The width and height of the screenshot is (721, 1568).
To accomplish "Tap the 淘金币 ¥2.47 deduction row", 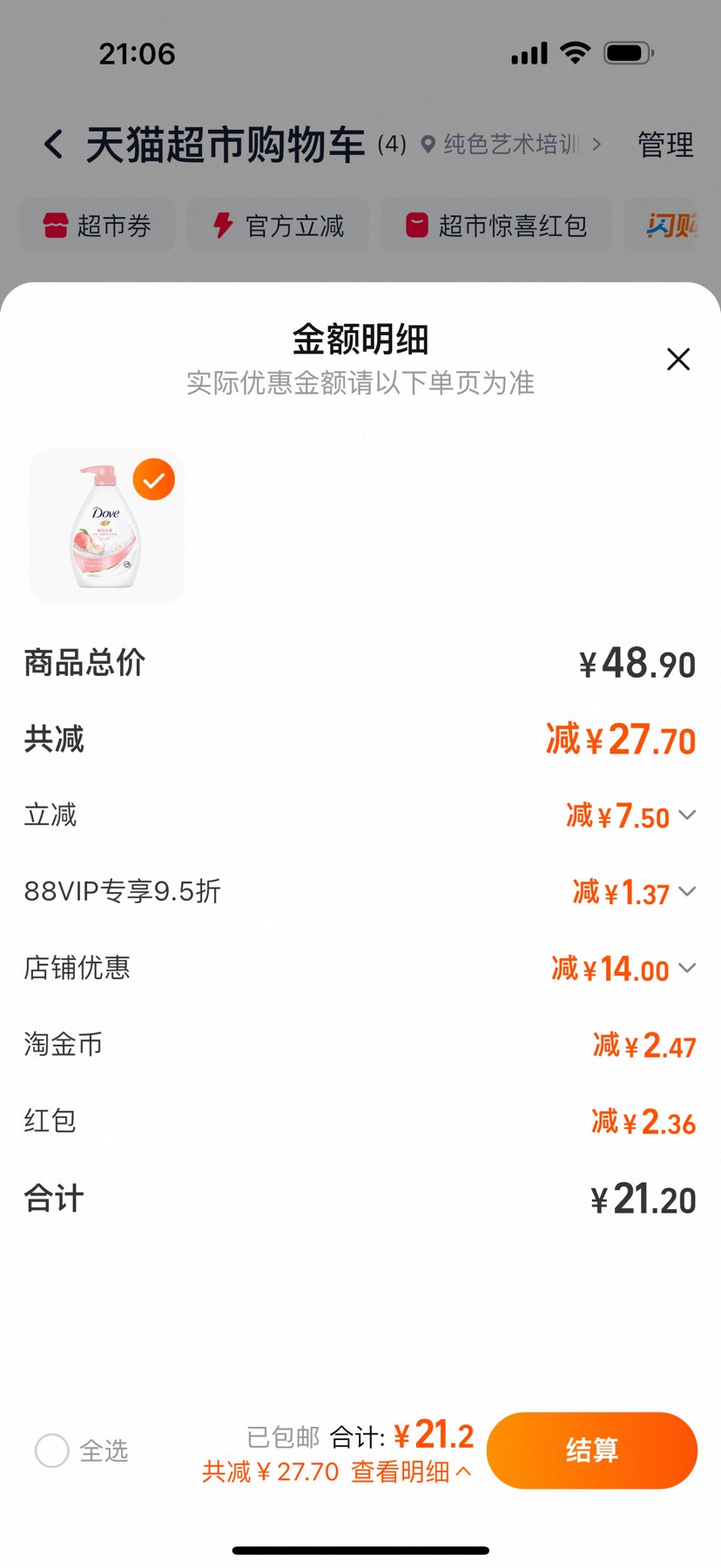I will click(360, 1044).
